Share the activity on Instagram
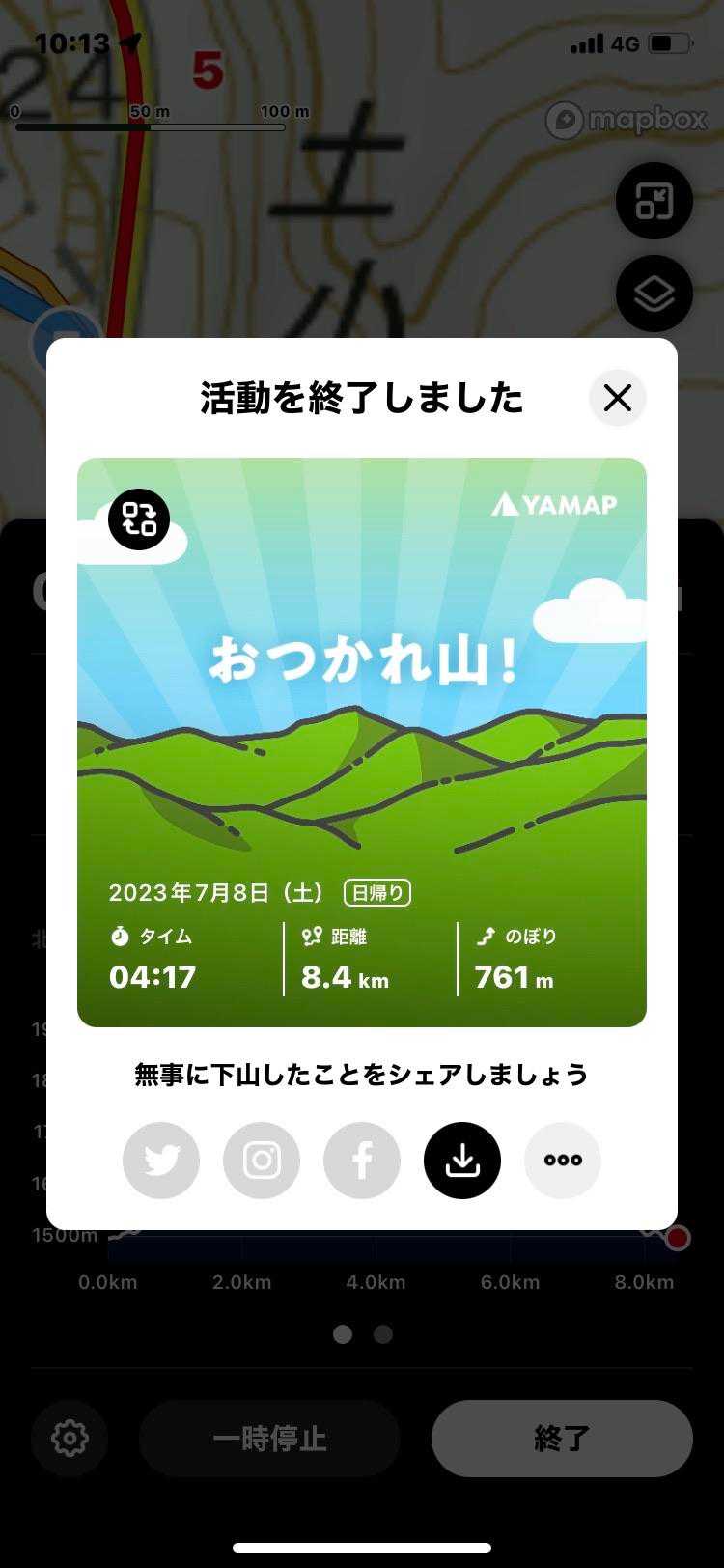This screenshot has height=1568, width=724. (262, 1161)
